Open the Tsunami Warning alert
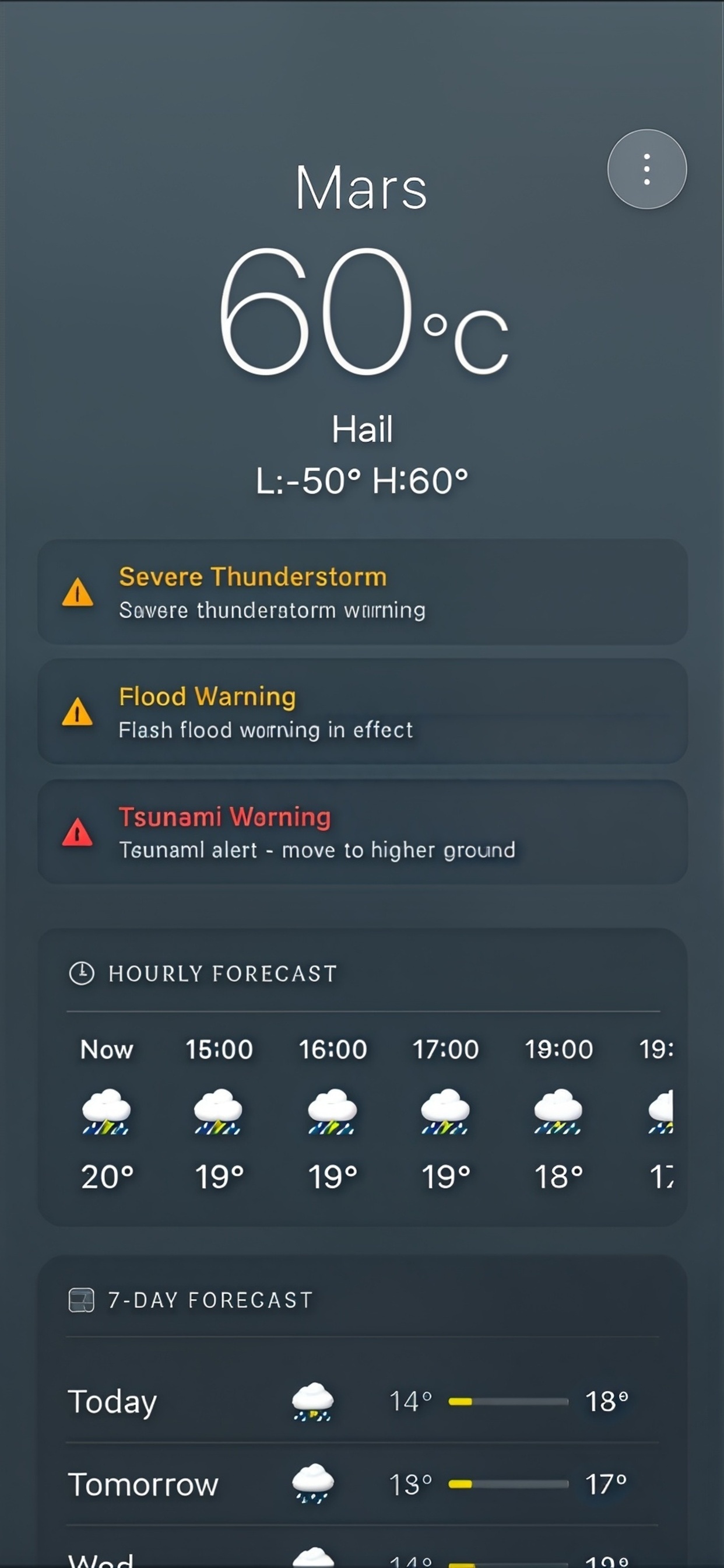Image resolution: width=724 pixels, height=1568 pixels. [363, 831]
